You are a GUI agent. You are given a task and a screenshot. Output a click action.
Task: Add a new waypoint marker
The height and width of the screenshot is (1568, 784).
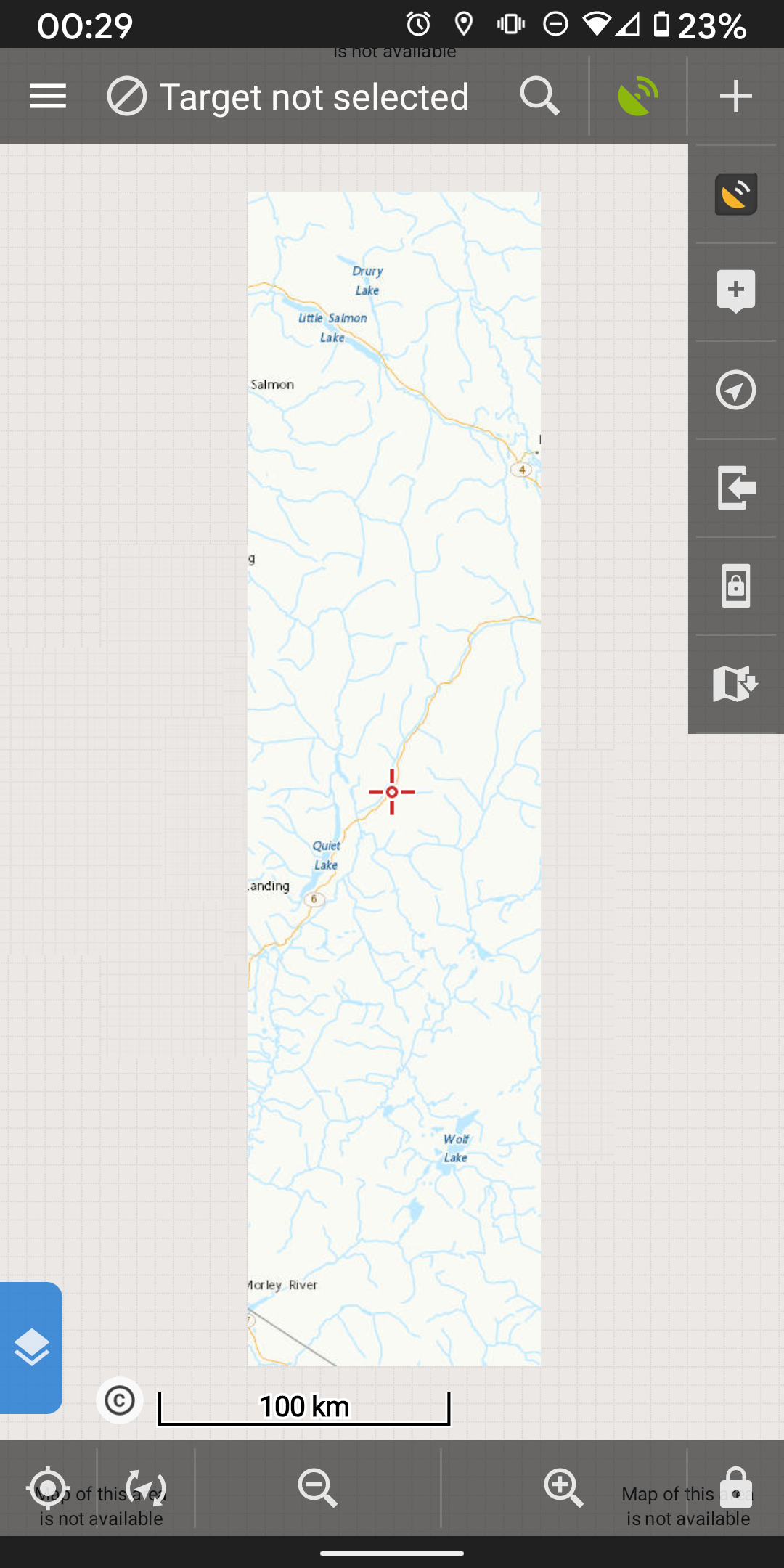pyautogui.click(x=735, y=291)
